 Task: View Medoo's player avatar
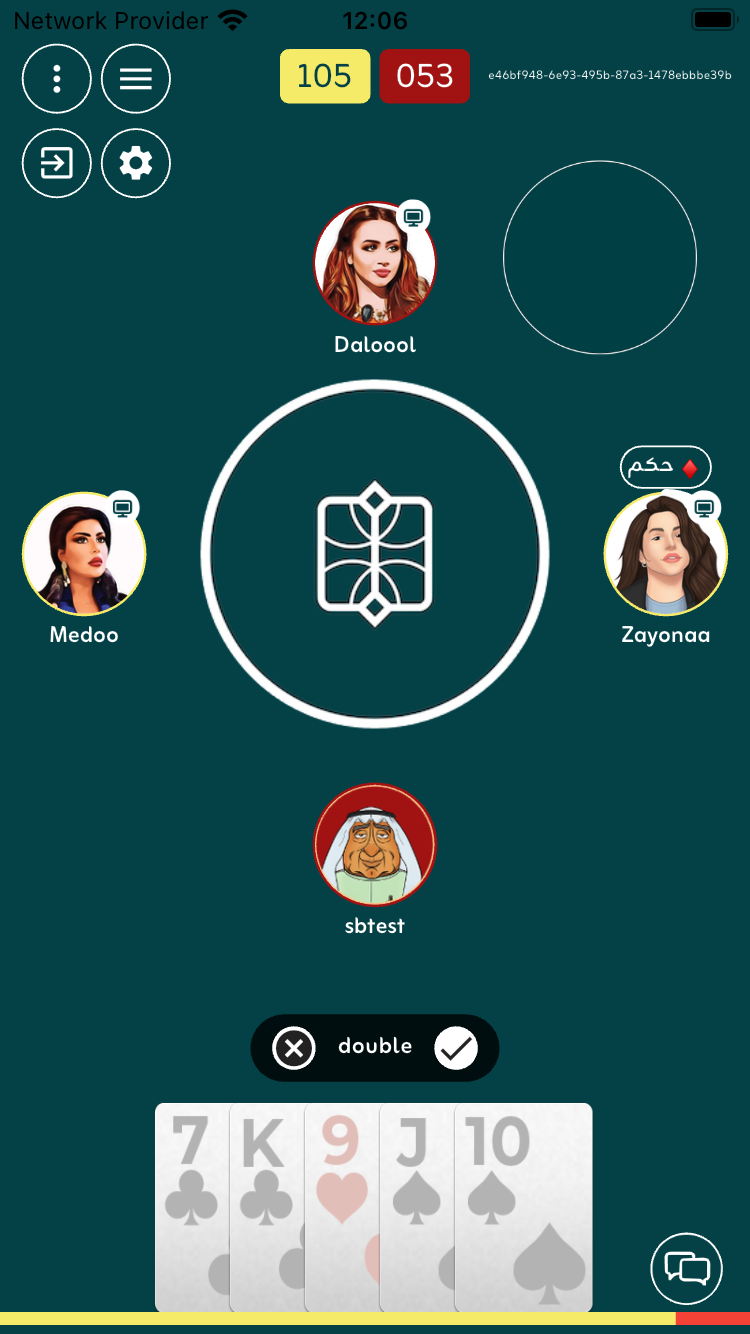click(84, 554)
